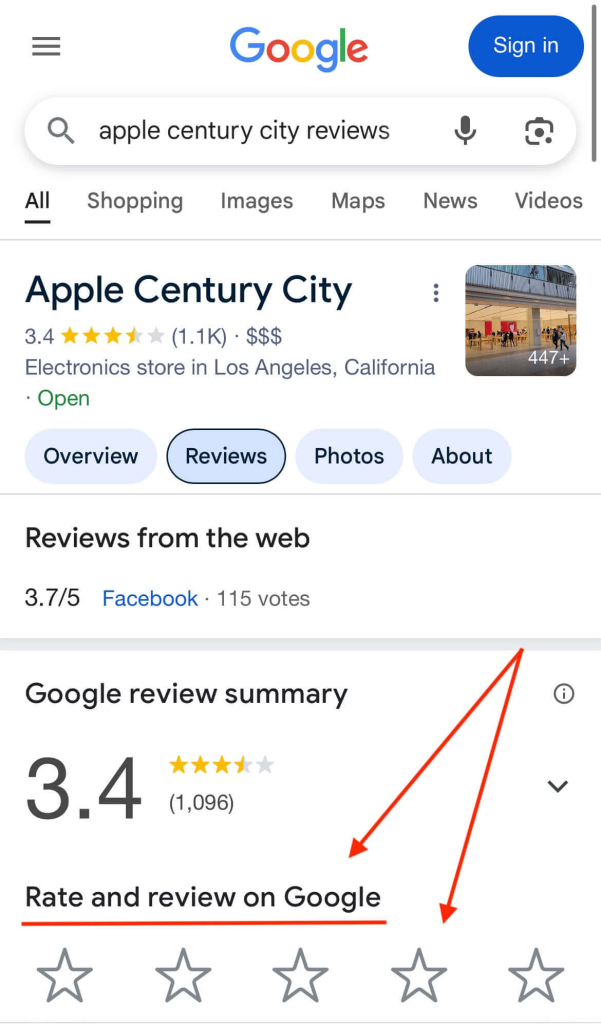Screen dimensions: 601x1024
Task: Open the About chip
Action: point(462,456)
